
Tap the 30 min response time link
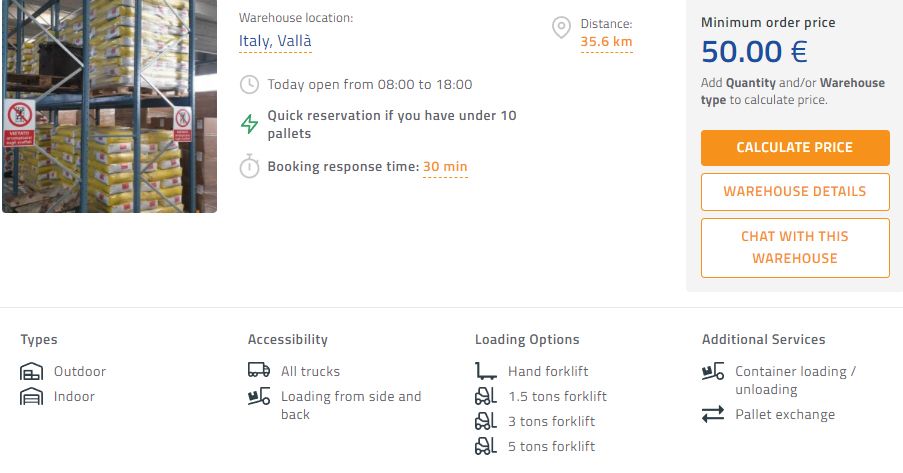coord(445,166)
